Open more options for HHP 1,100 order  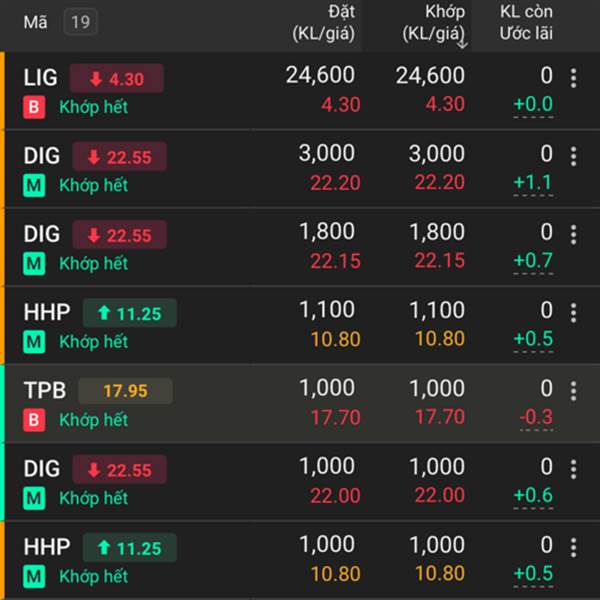(x=573, y=313)
